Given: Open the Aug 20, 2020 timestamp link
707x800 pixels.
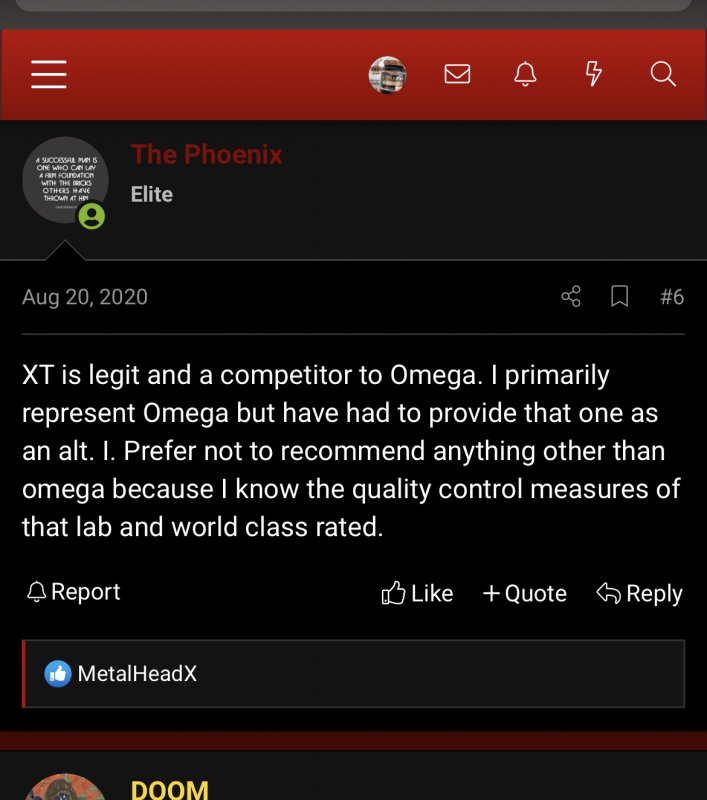Looking at the screenshot, I should point(85,297).
